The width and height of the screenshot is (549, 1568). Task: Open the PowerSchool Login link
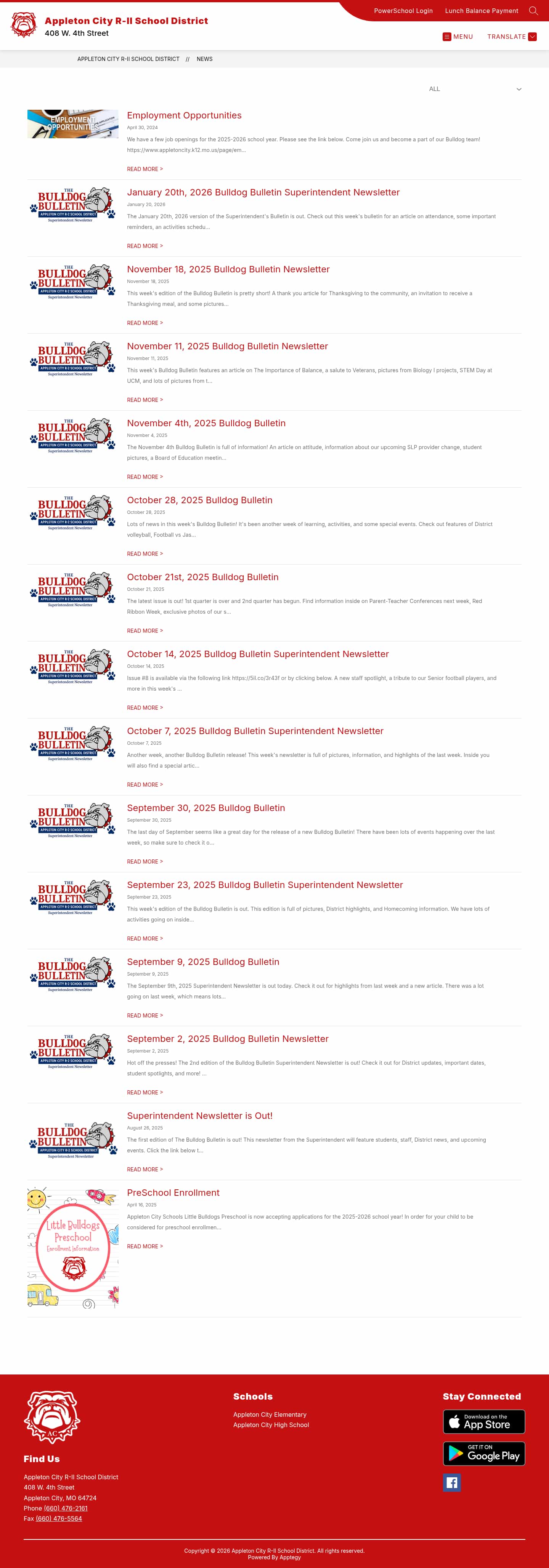(403, 11)
